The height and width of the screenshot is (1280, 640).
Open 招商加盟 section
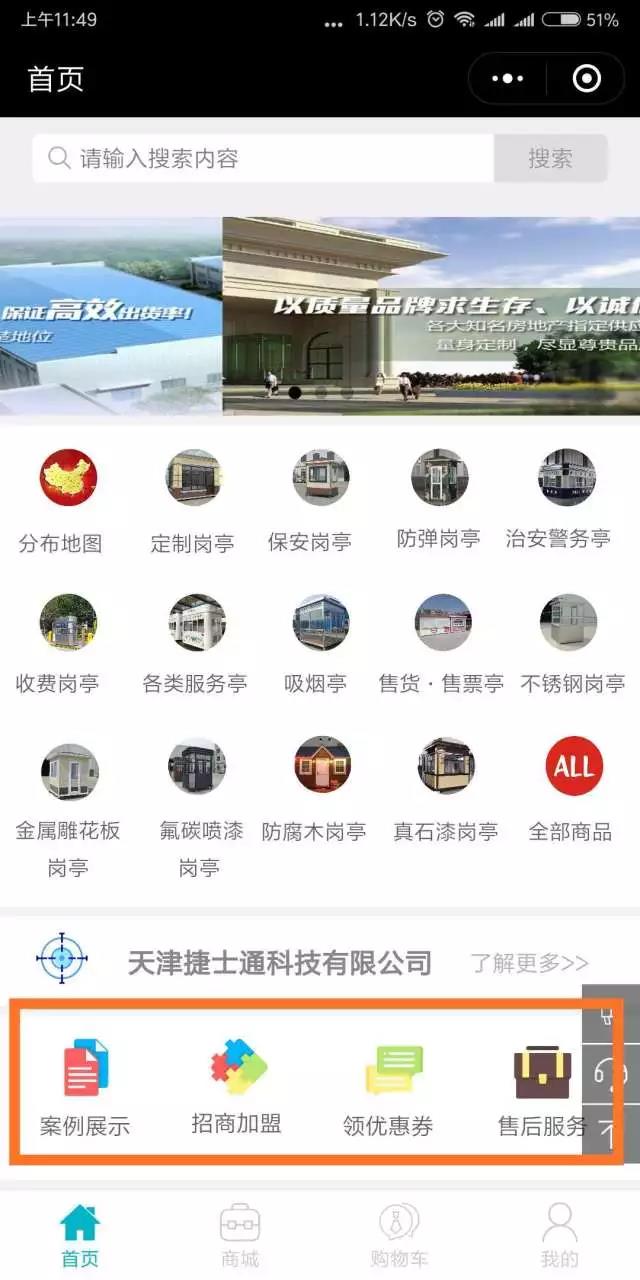(x=237, y=1086)
